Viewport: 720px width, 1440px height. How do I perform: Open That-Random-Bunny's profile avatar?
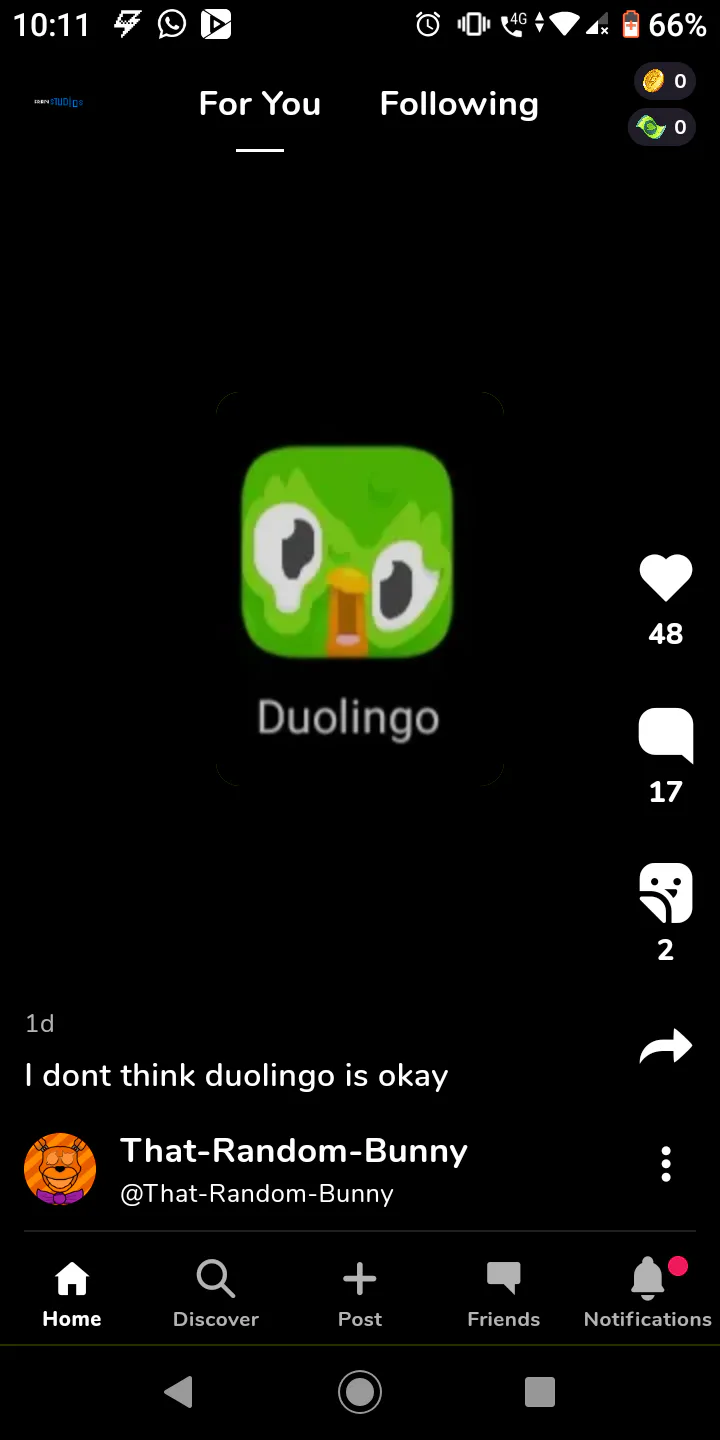pyautogui.click(x=60, y=1169)
